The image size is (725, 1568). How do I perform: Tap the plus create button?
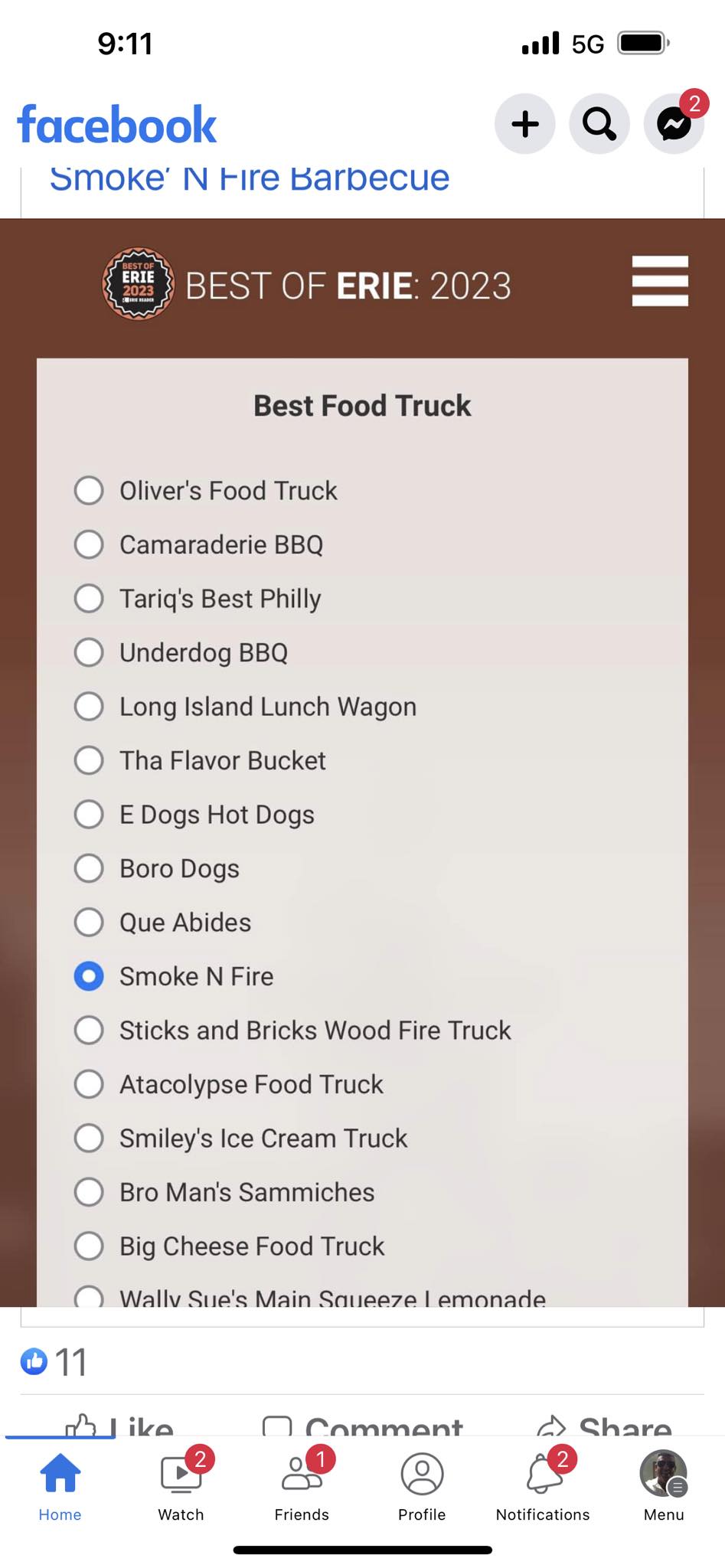click(524, 124)
